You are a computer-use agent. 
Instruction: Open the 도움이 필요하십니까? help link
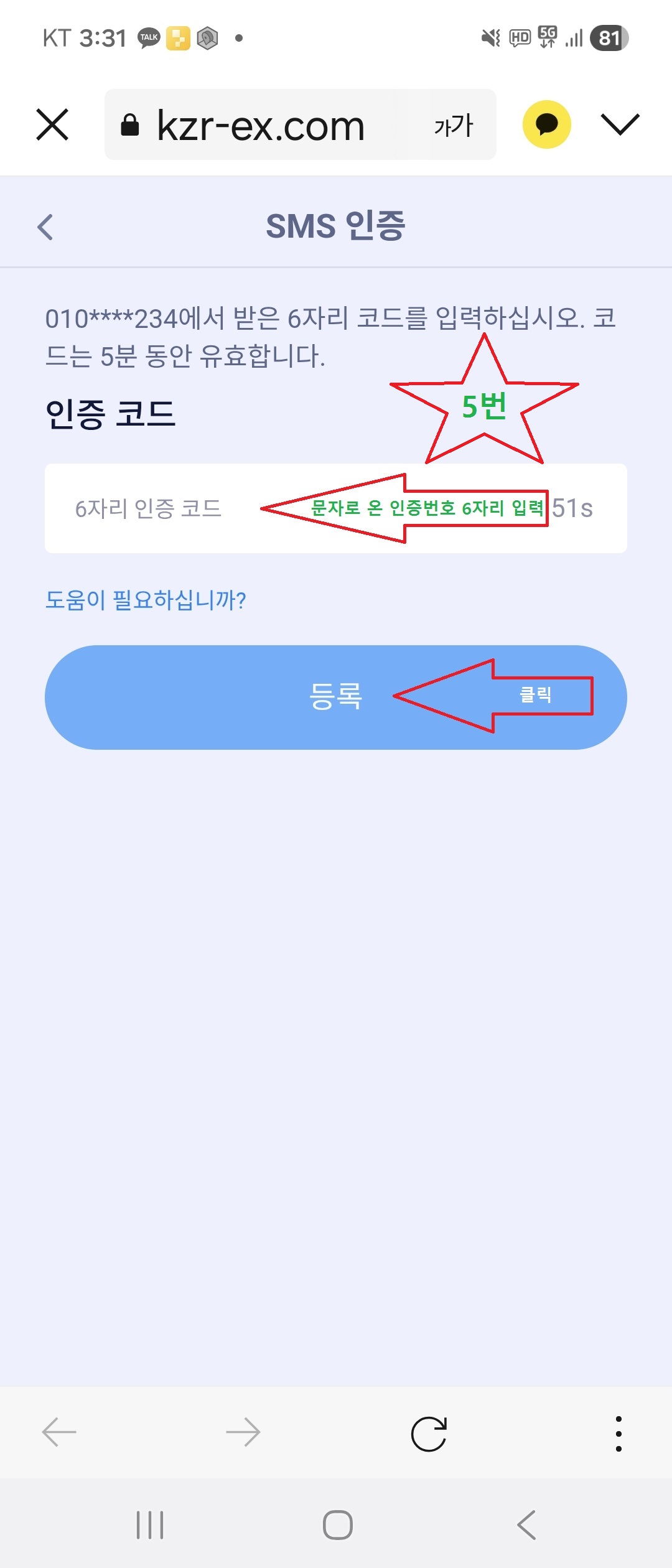[146, 600]
